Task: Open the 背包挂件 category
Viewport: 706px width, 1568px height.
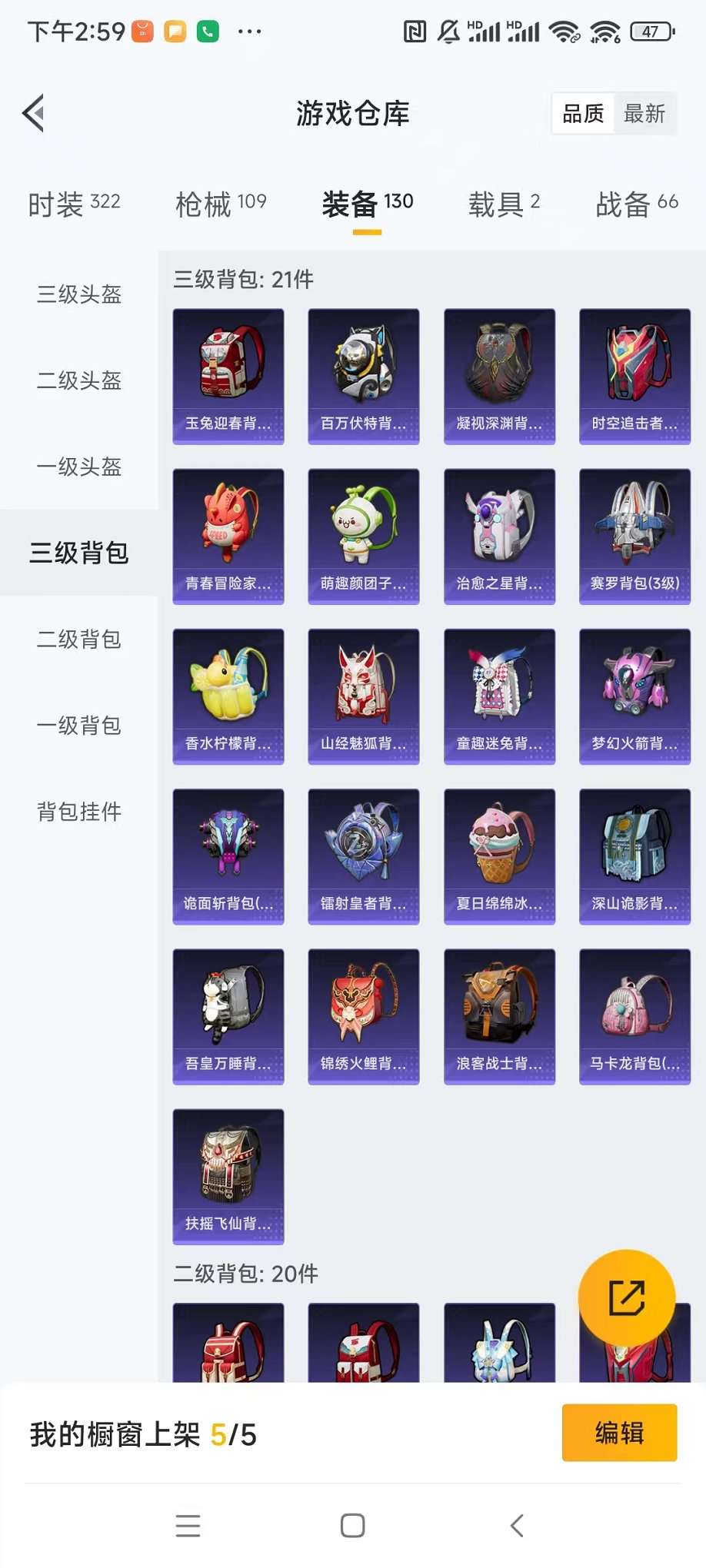Action: pos(79,811)
